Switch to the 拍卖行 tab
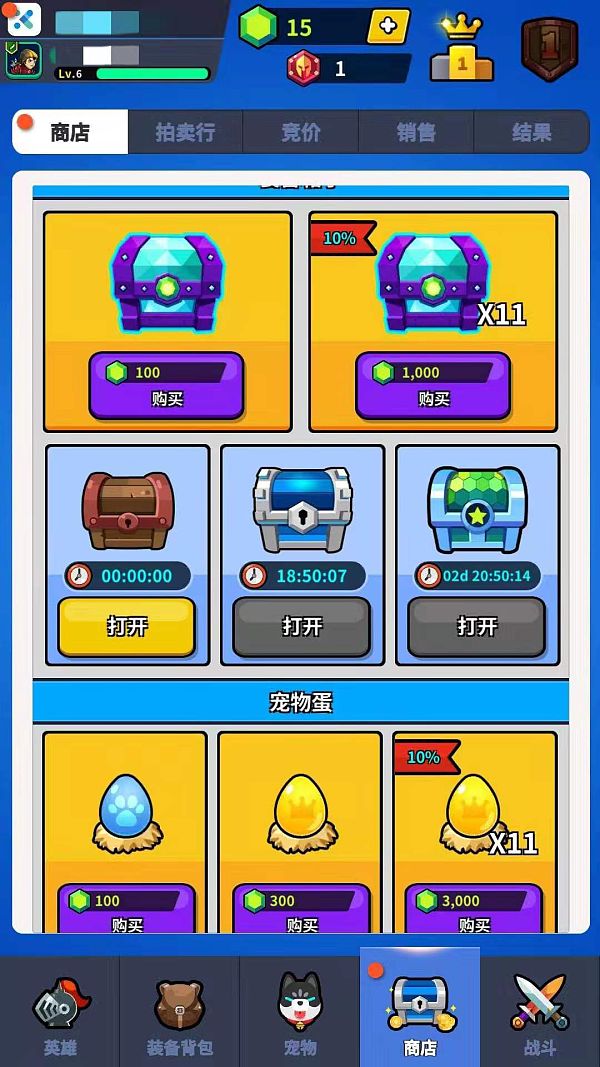Viewport: 600px width, 1067px height. point(185,132)
